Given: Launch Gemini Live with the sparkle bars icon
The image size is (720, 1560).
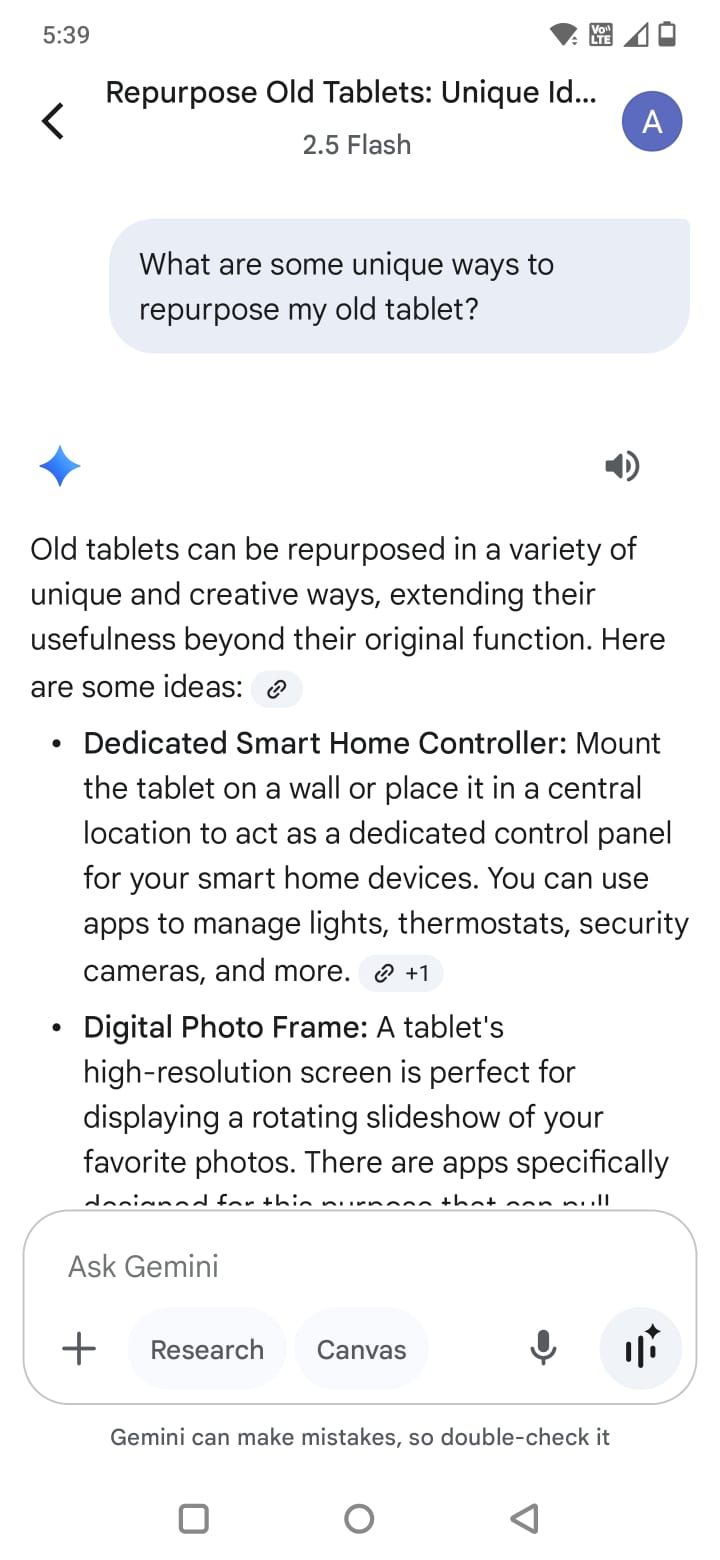Looking at the screenshot, I should (641, 1349).
